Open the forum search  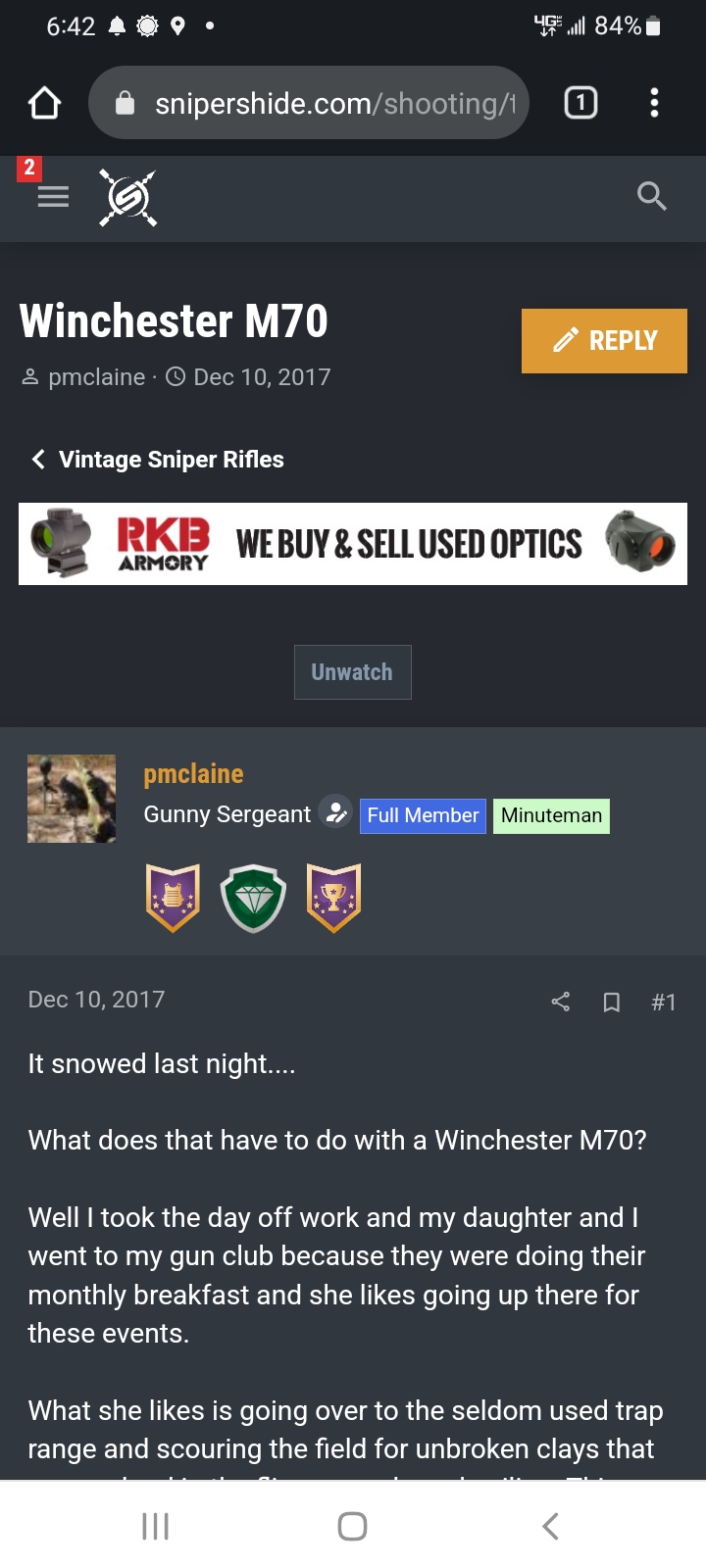(x=651, y=197)
